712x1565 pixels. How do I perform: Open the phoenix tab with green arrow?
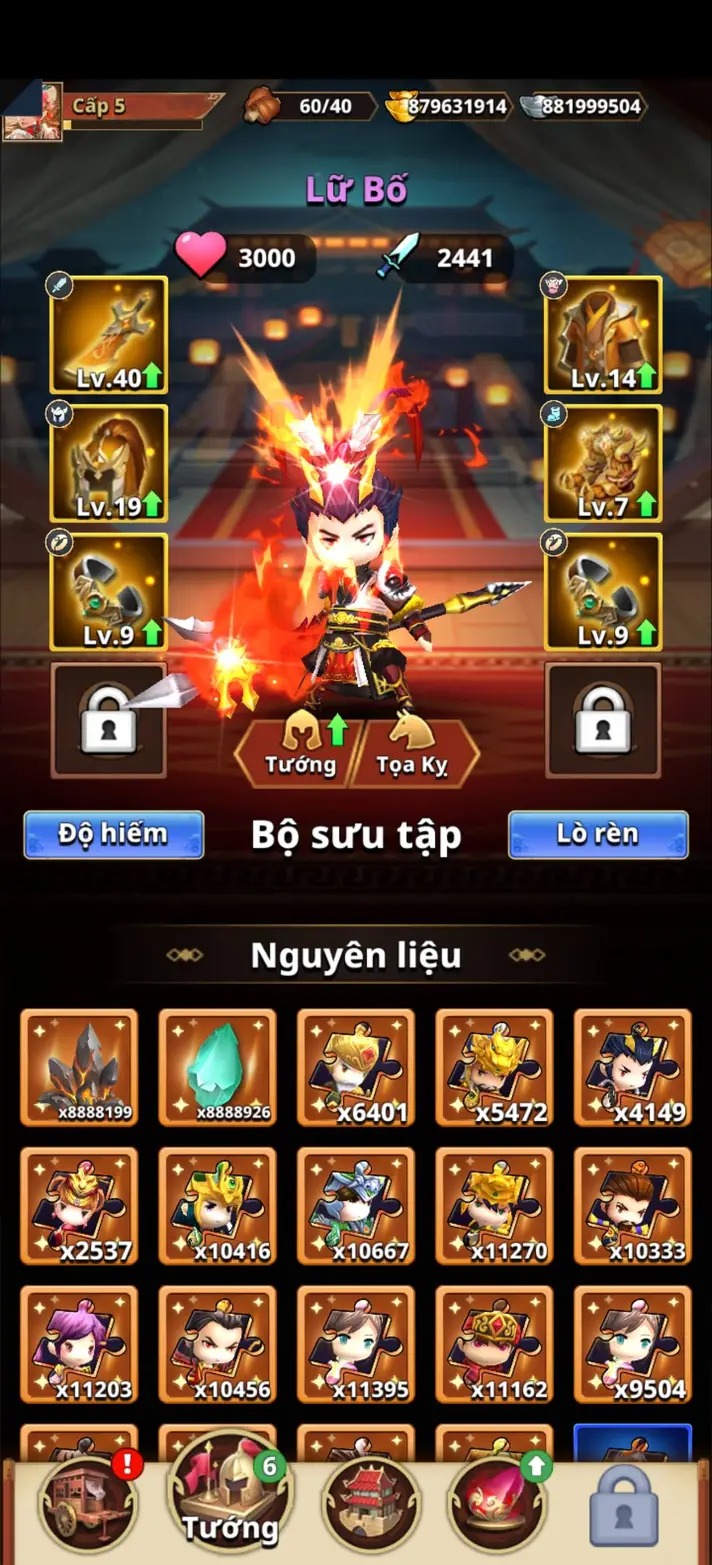click(498, 1503)
